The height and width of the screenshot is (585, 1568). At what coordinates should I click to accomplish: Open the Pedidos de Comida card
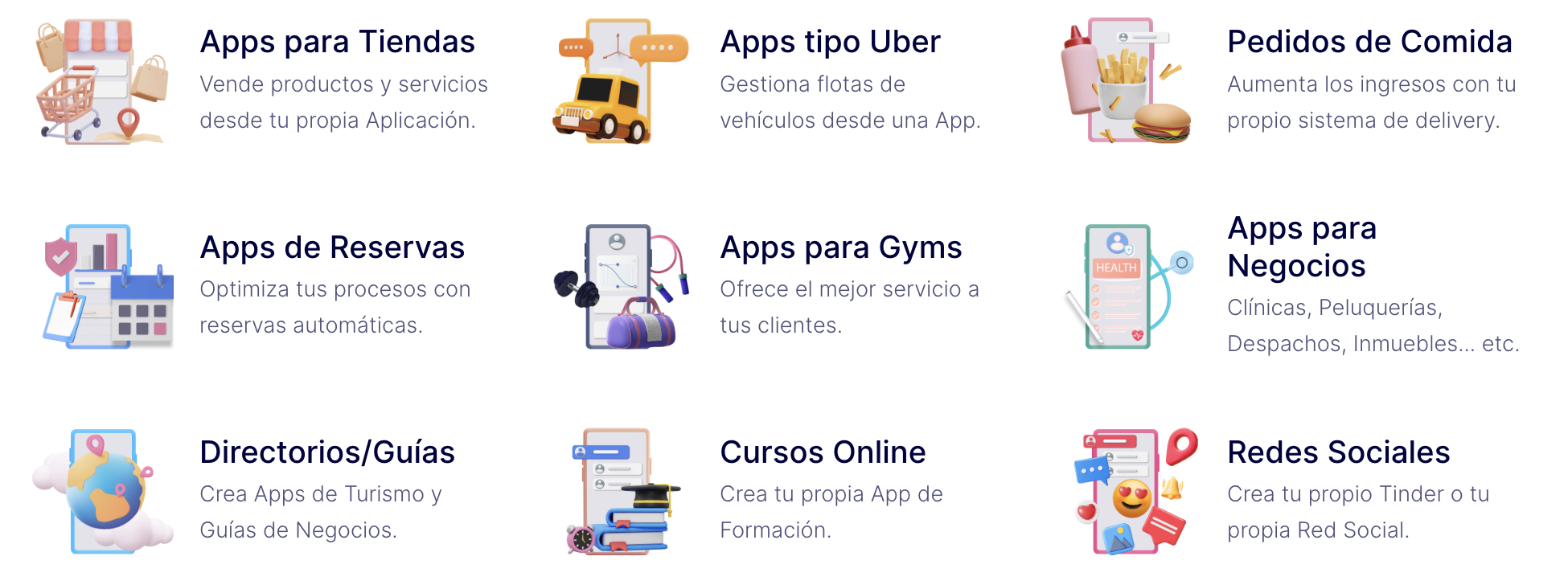1369,43
